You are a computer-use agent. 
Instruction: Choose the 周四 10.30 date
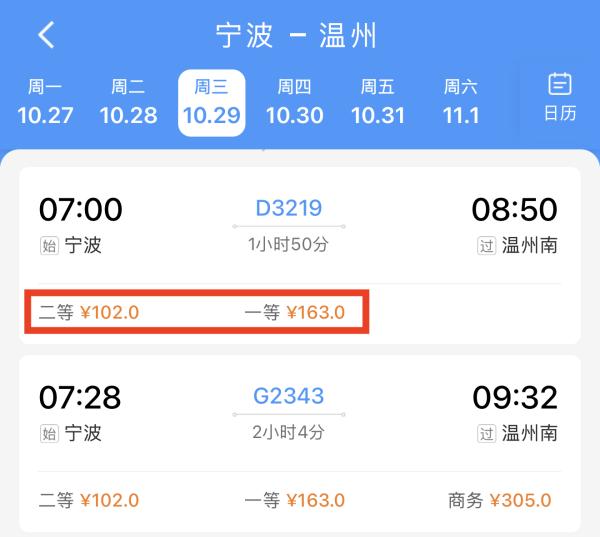294,103
